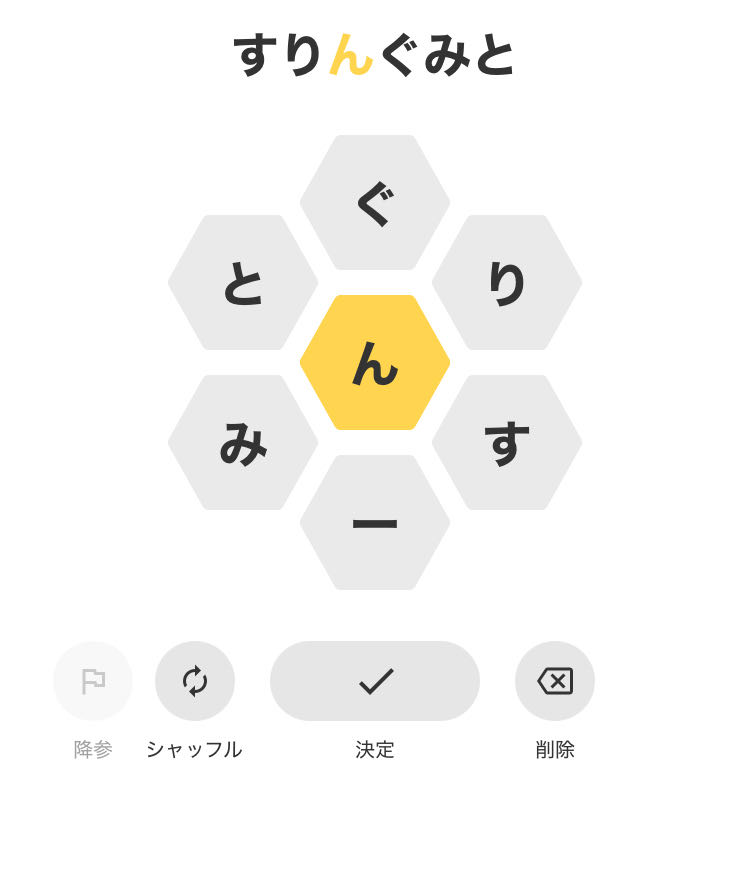
Task: Enter the す hexagon letter
Action: [507, 443]
